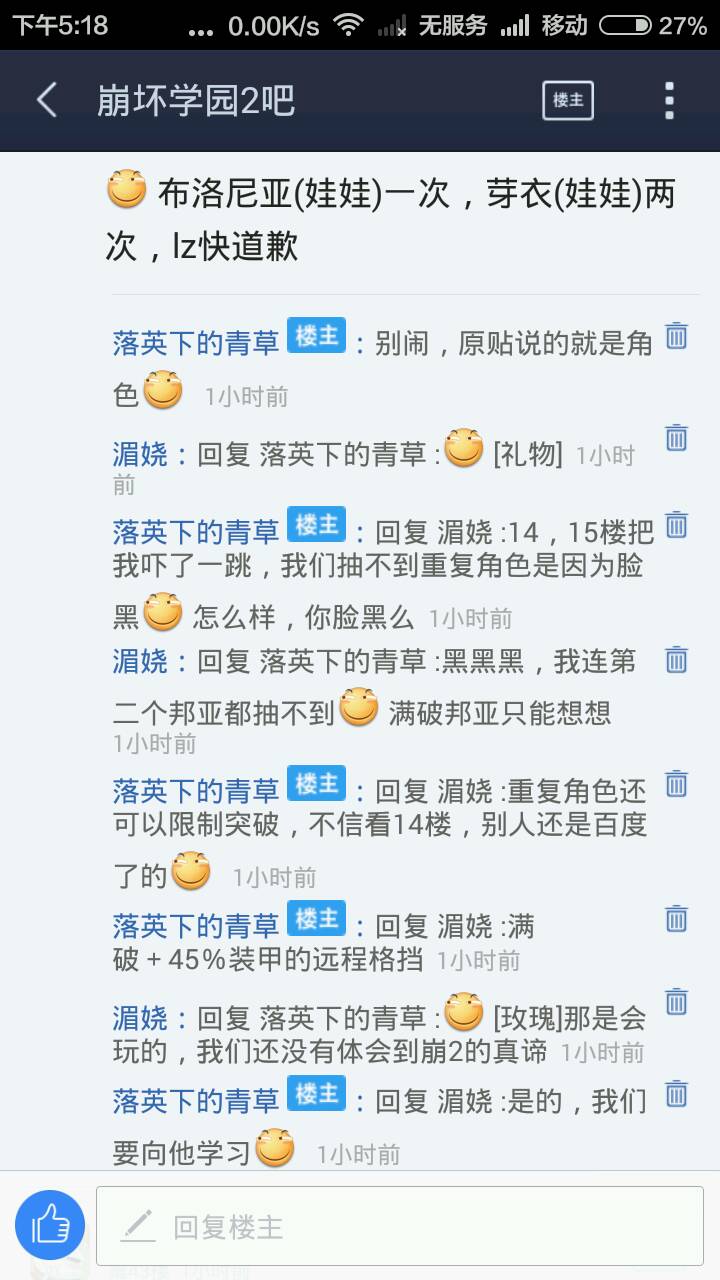Delete 湄娆's reply containing [玫瑰]

677,1001
